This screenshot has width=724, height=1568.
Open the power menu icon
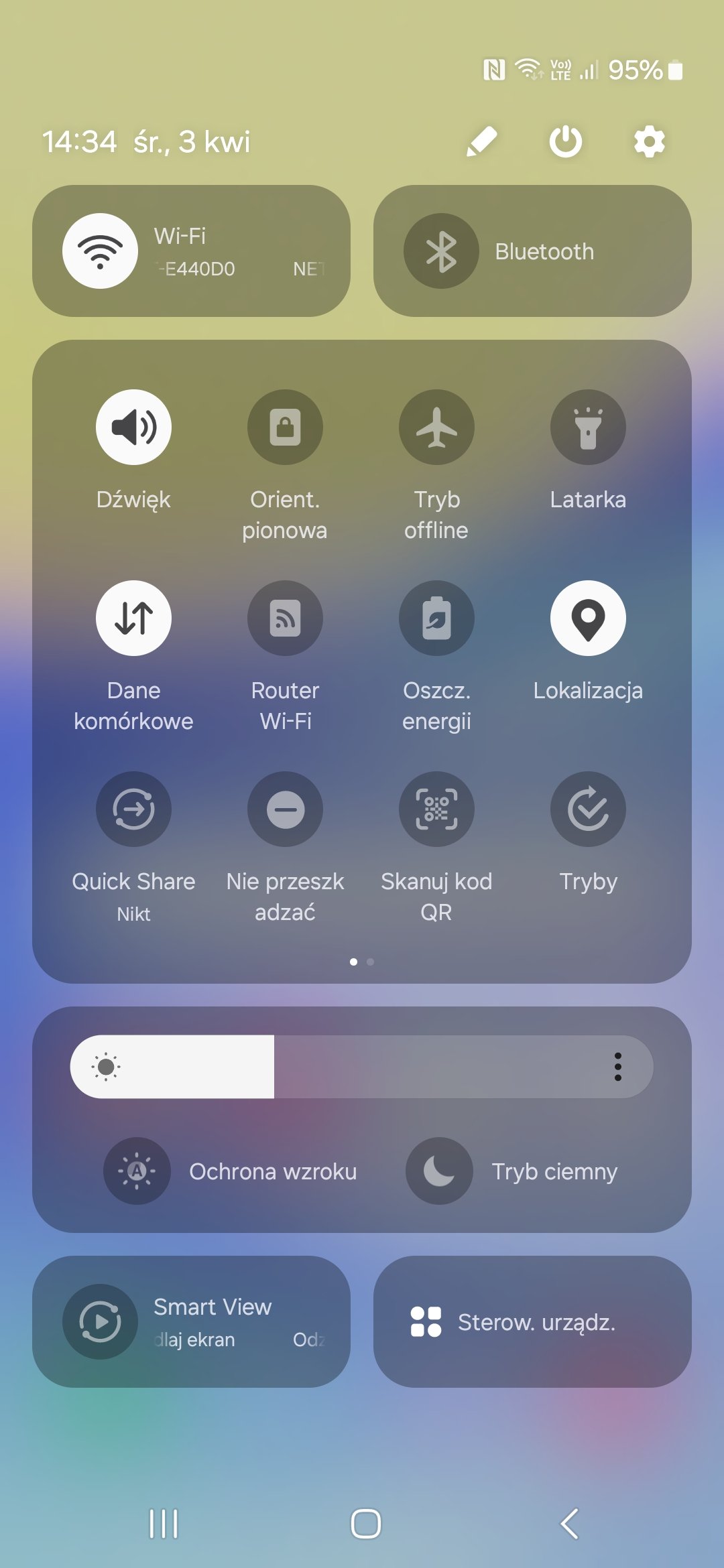coord(565,142)
